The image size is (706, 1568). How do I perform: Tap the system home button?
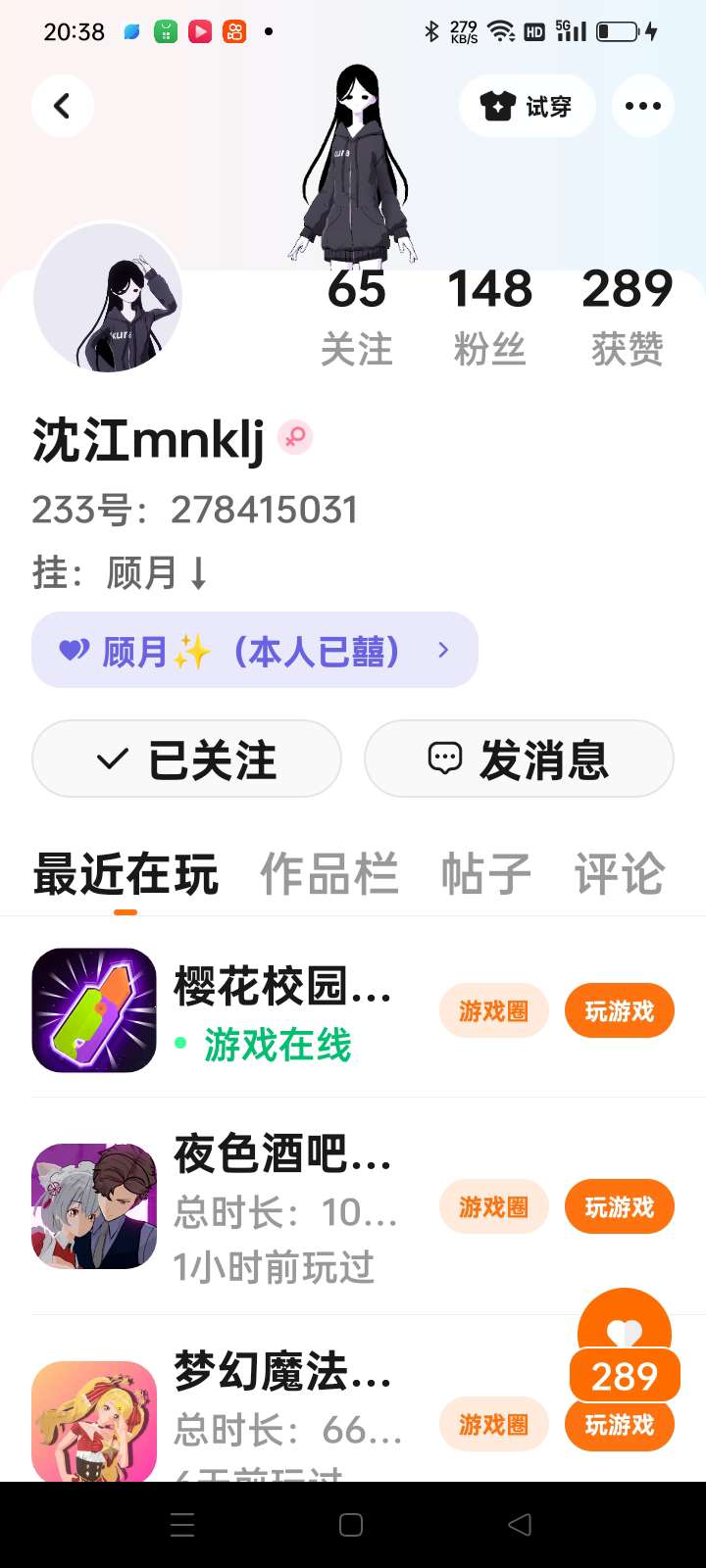pos(351,1525)
